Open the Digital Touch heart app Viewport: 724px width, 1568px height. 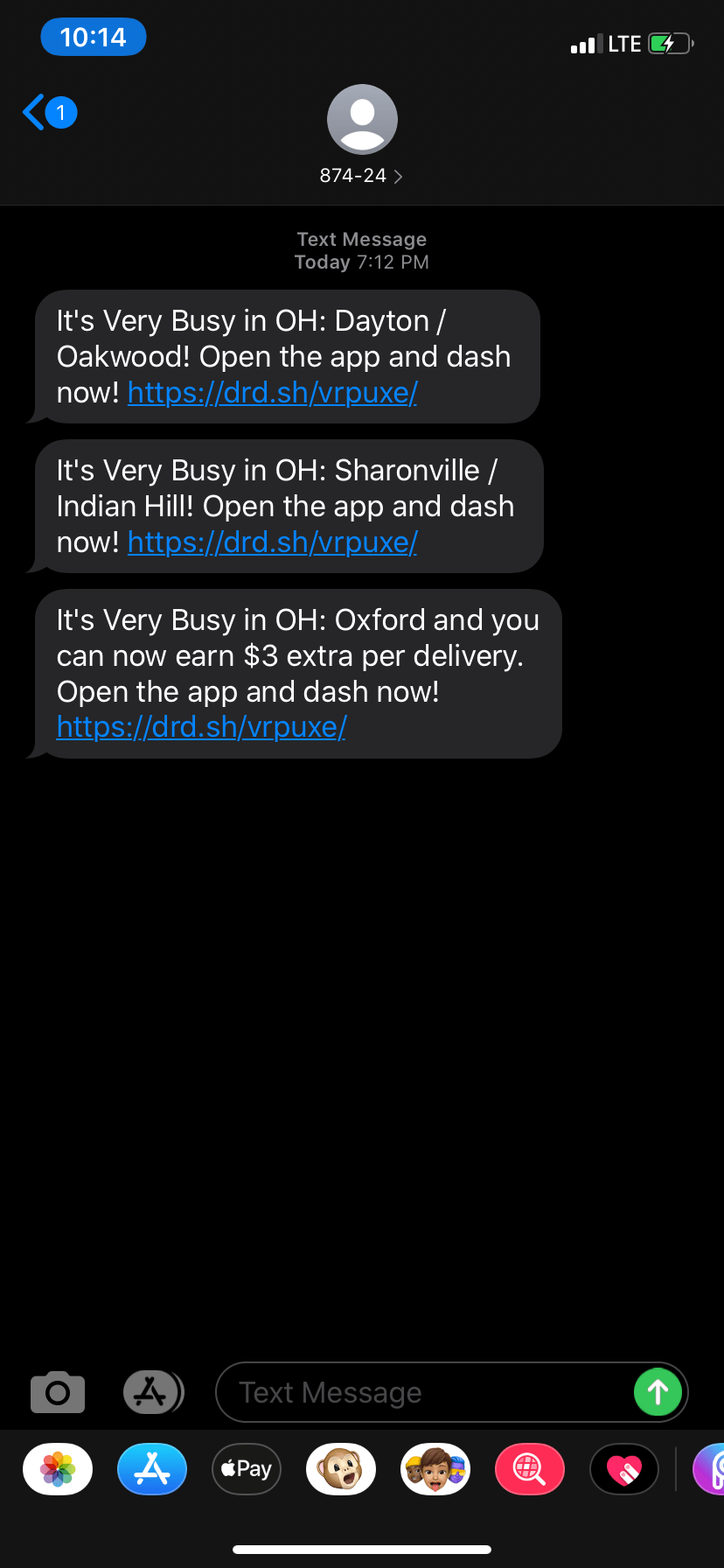click(x=624, y=1469)
